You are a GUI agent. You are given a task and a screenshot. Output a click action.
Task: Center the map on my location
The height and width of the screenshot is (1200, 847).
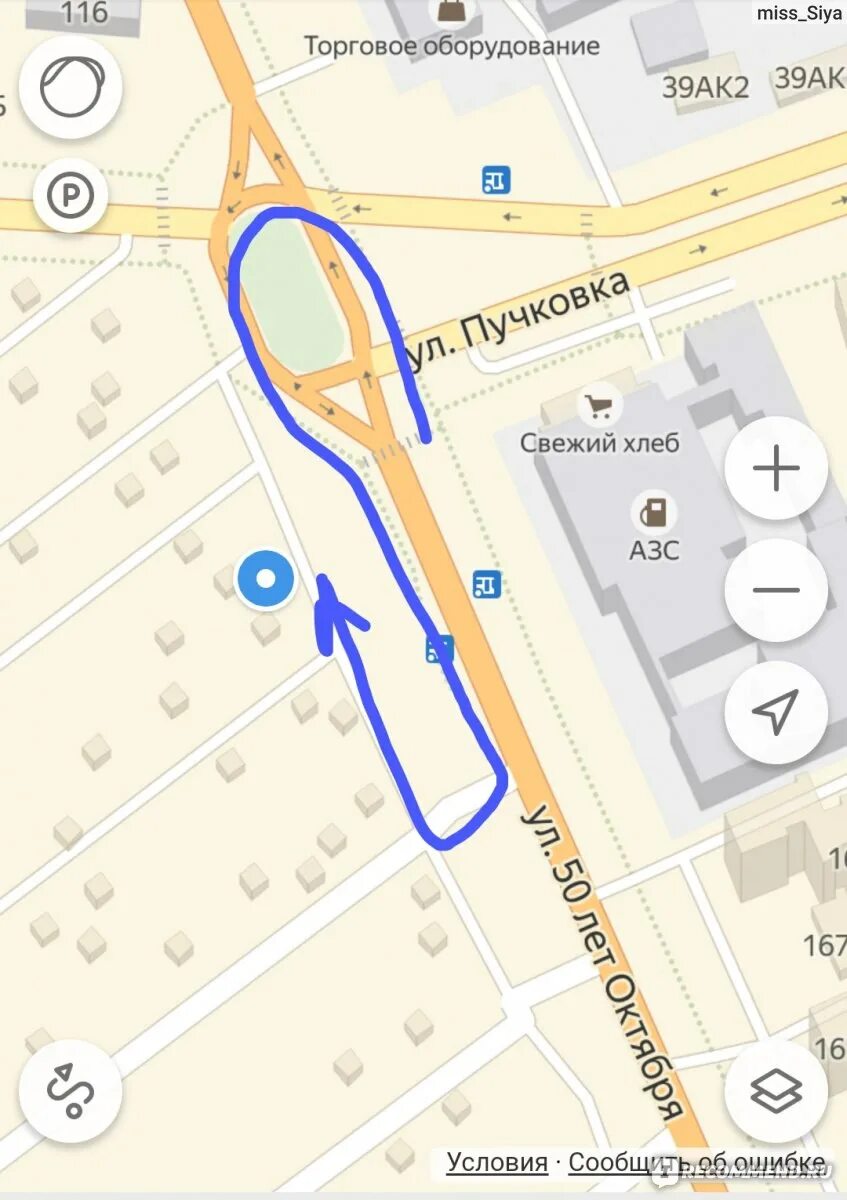776,711
